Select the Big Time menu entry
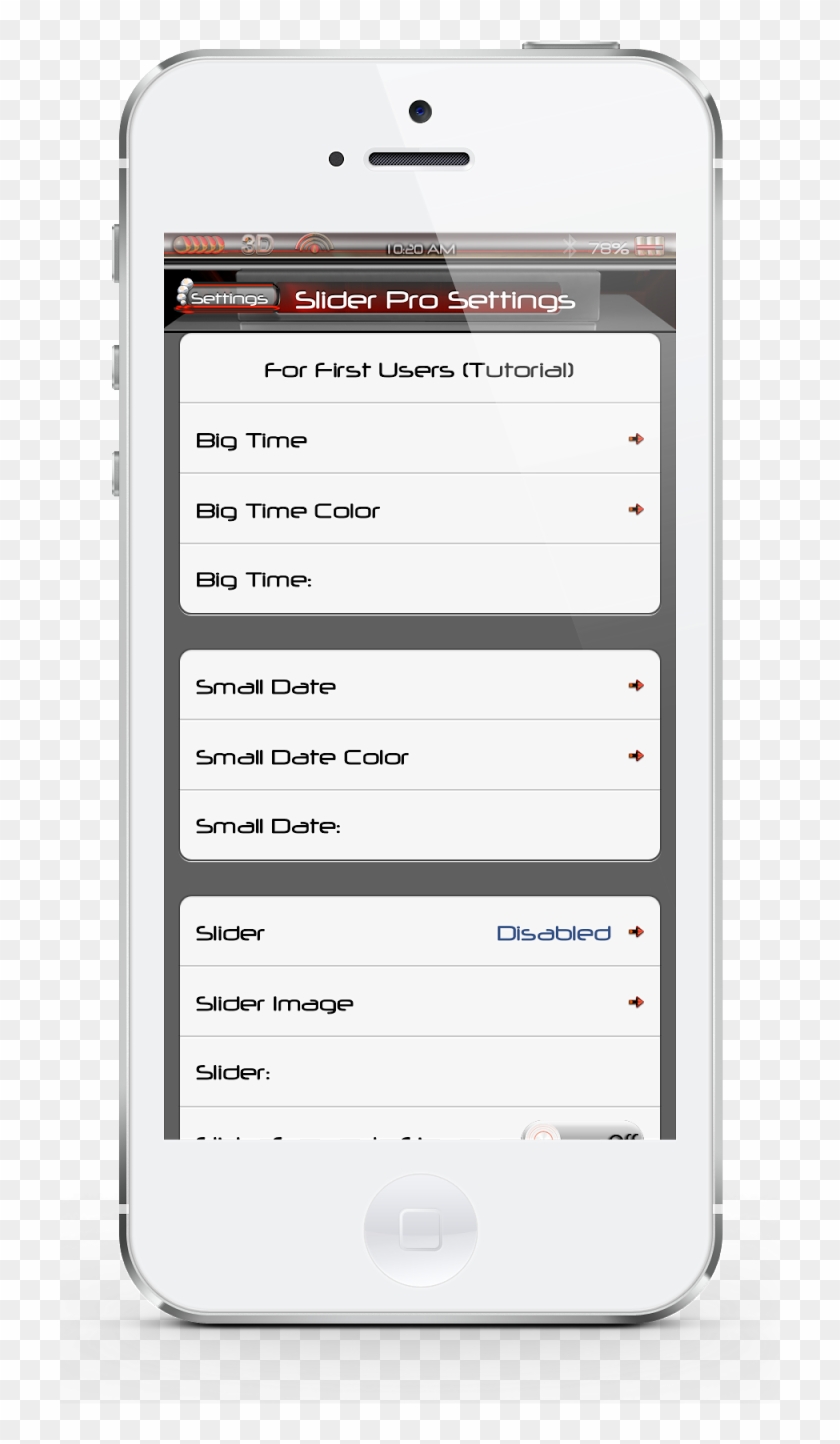 pos(250,440)
